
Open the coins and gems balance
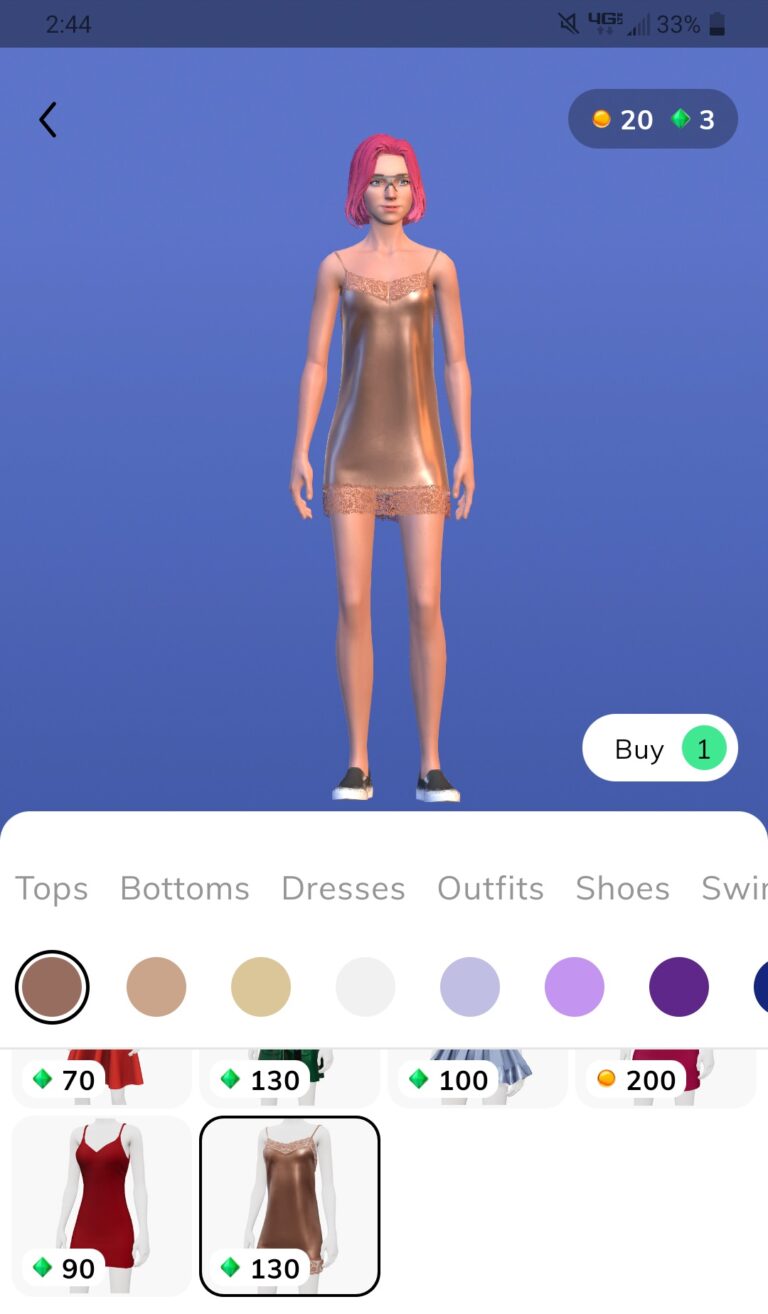[x=653, y=120]
